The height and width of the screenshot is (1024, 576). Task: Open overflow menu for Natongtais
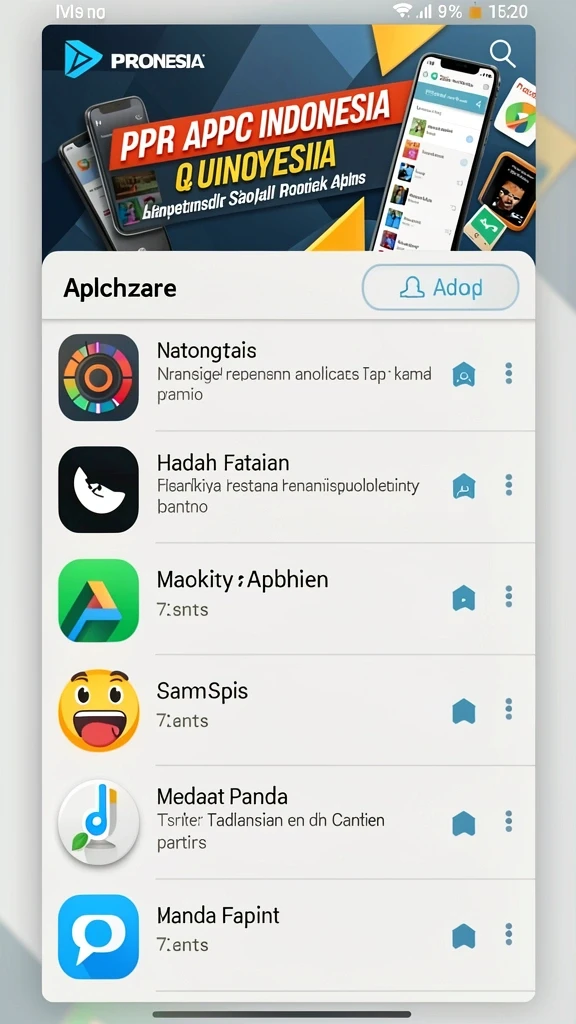click(x=509, y=374)
